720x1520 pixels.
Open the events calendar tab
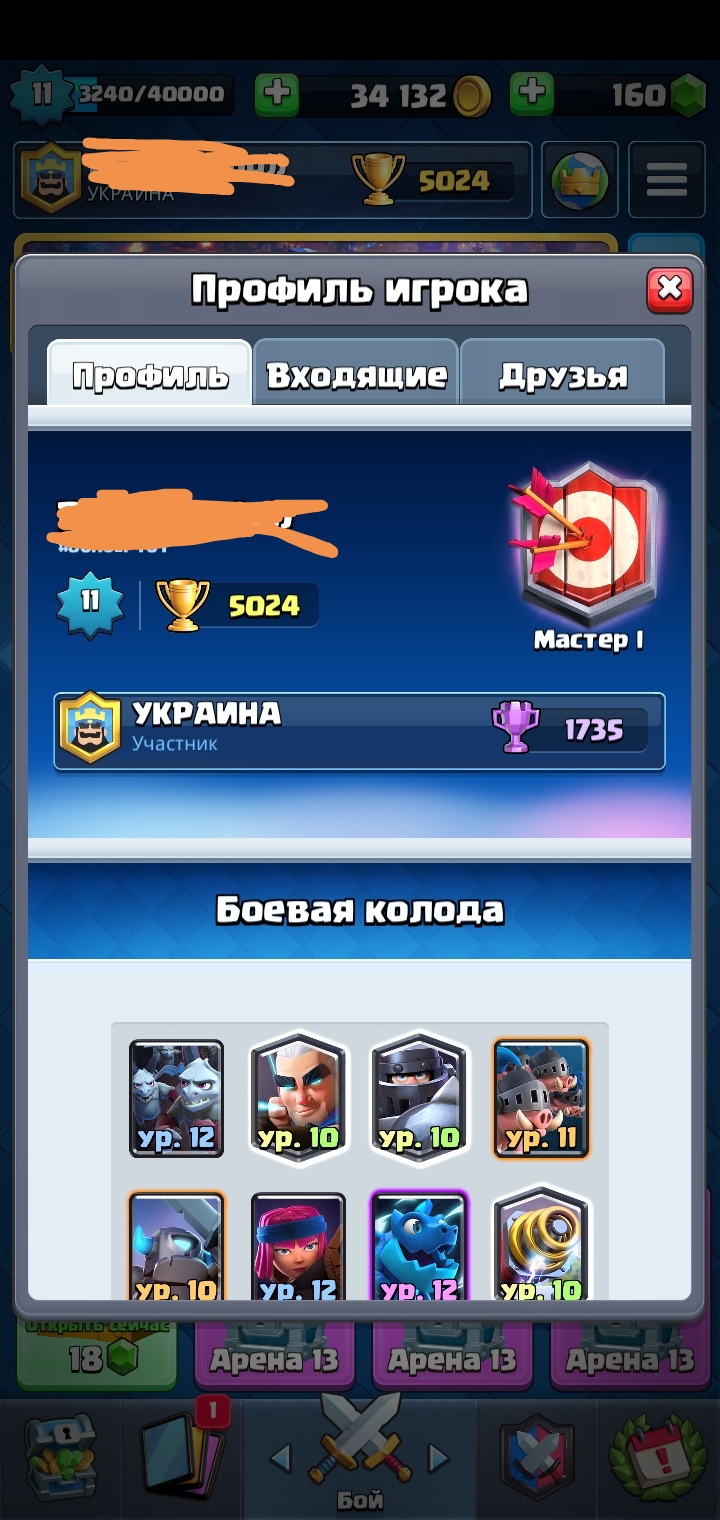point(659,1457)
